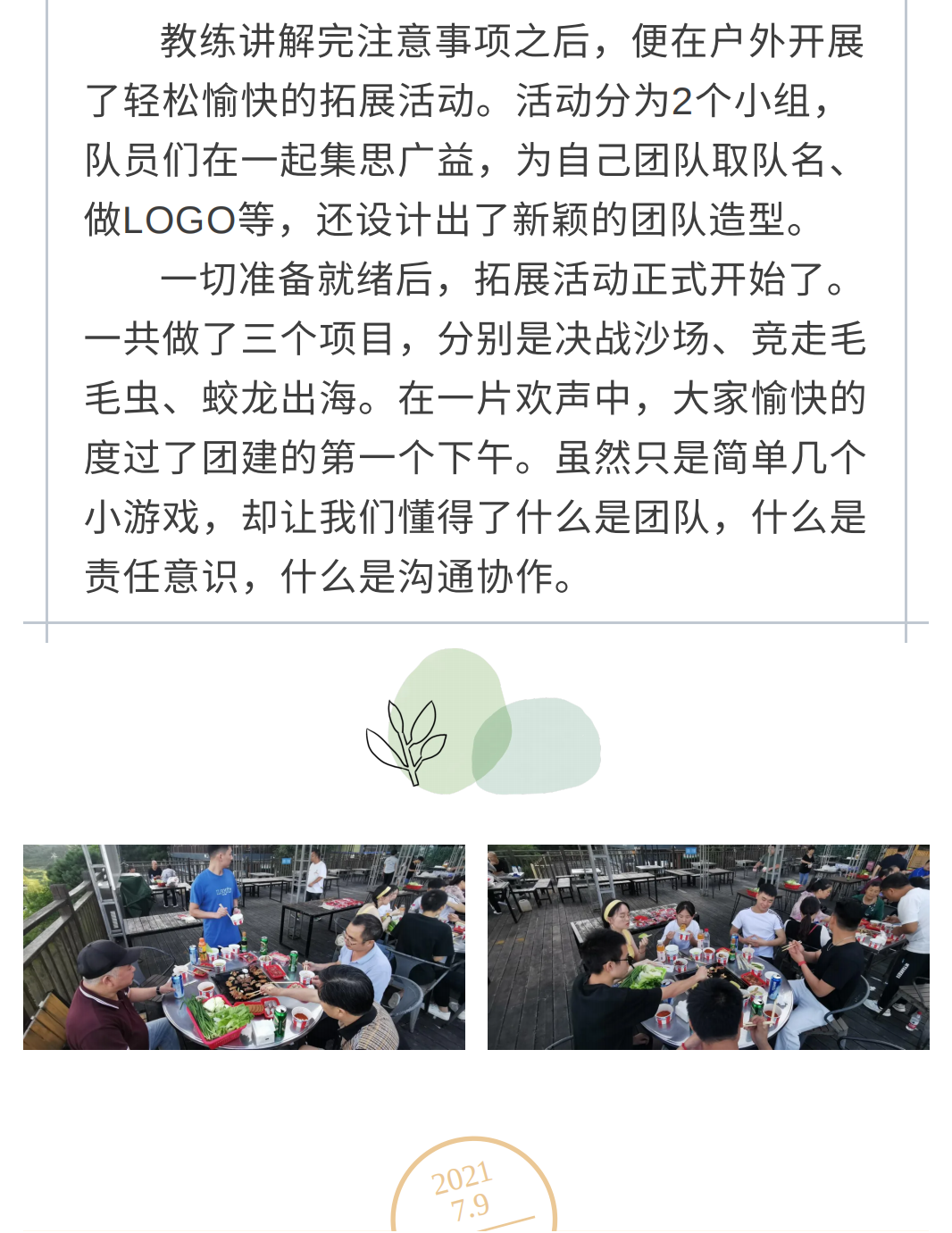Open the right group dinner photo
This screenshot has width=952, height=1233.
click(708, 947)
